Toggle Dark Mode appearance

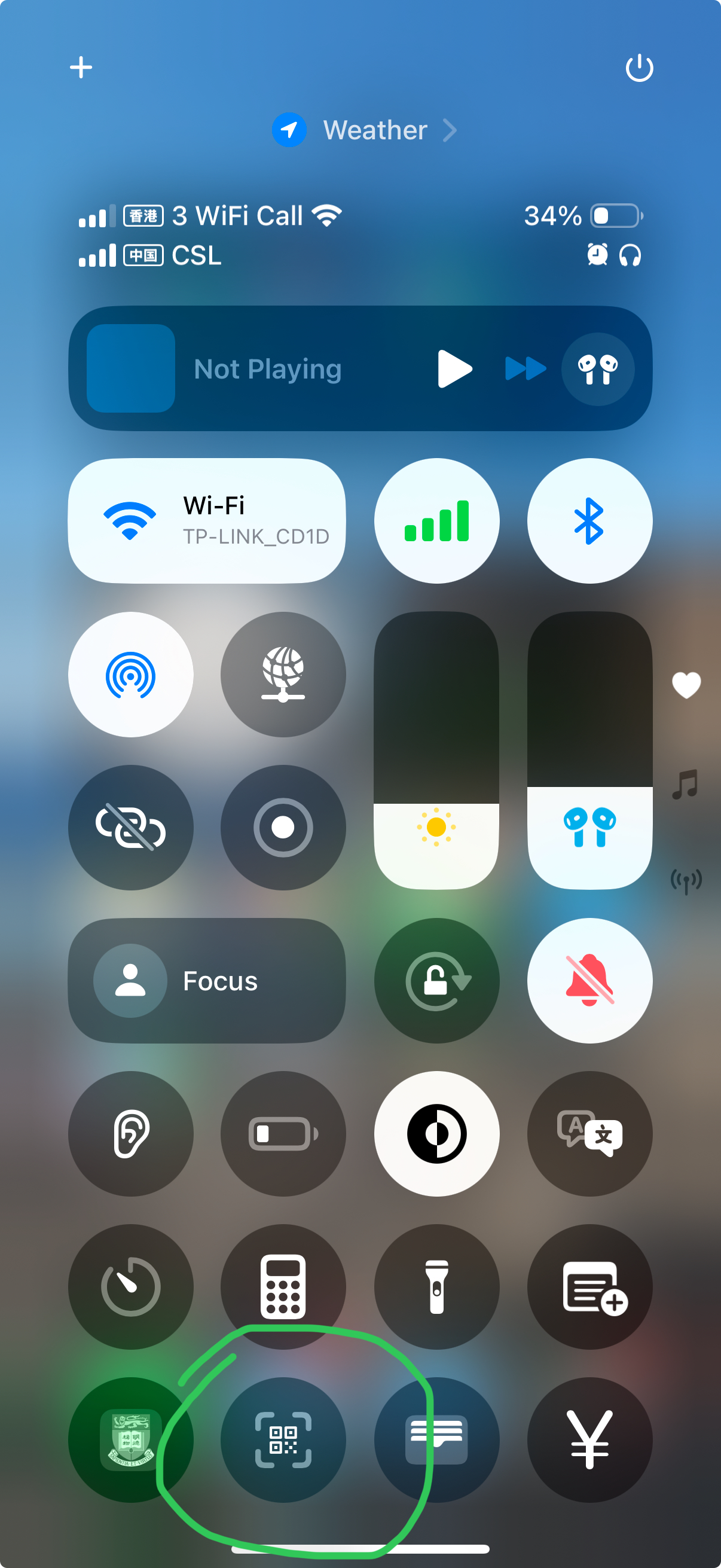(x=437, y=1134)
